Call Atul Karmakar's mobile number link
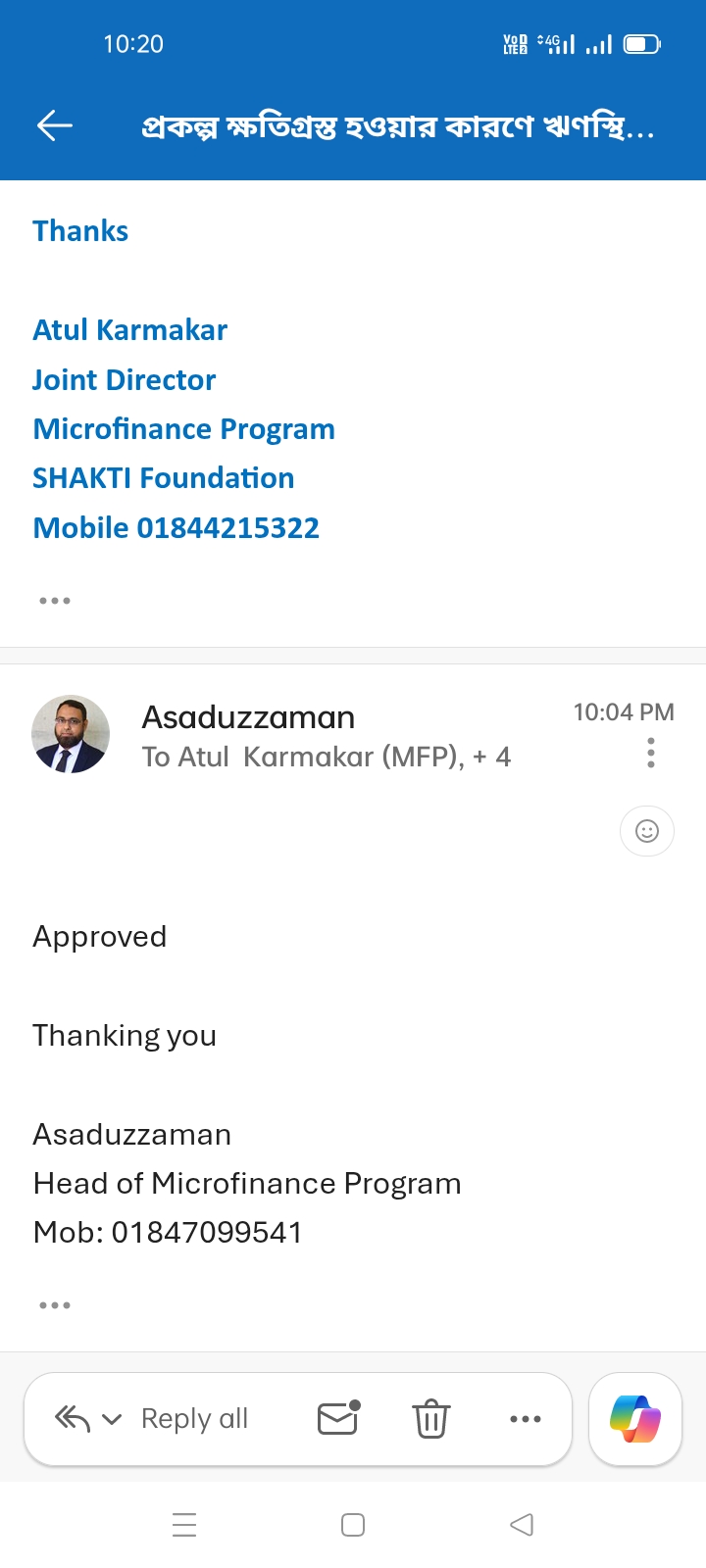Viewport: 706px width, 1568px height. point(227,528)
